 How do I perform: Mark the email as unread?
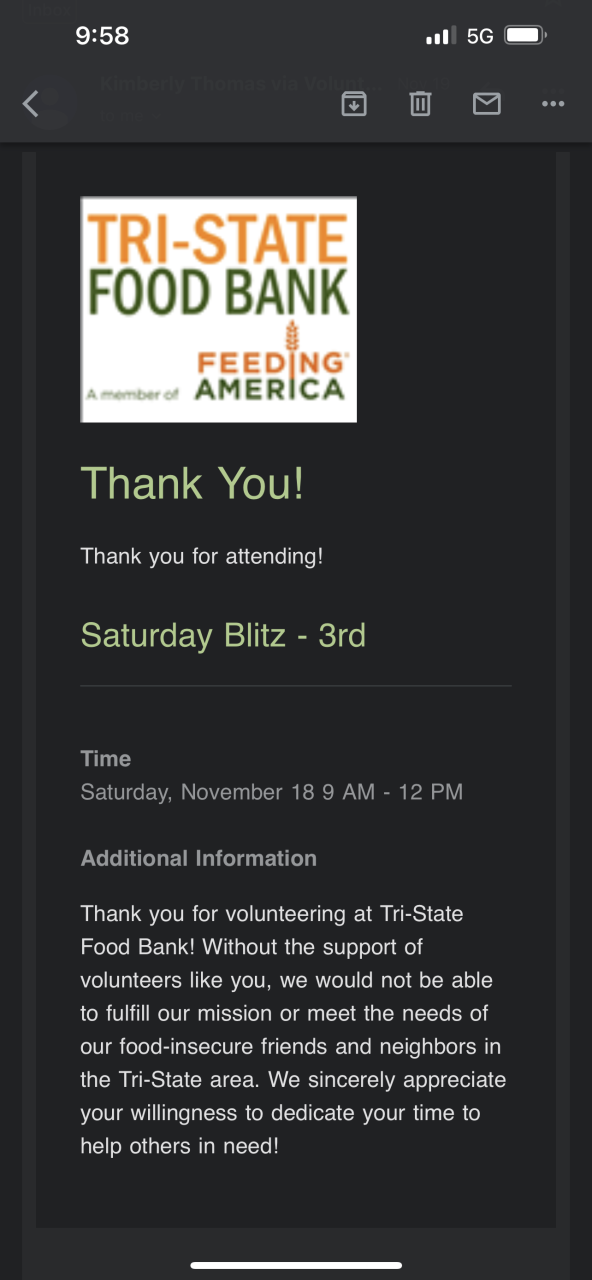click(x=487, y=103)
